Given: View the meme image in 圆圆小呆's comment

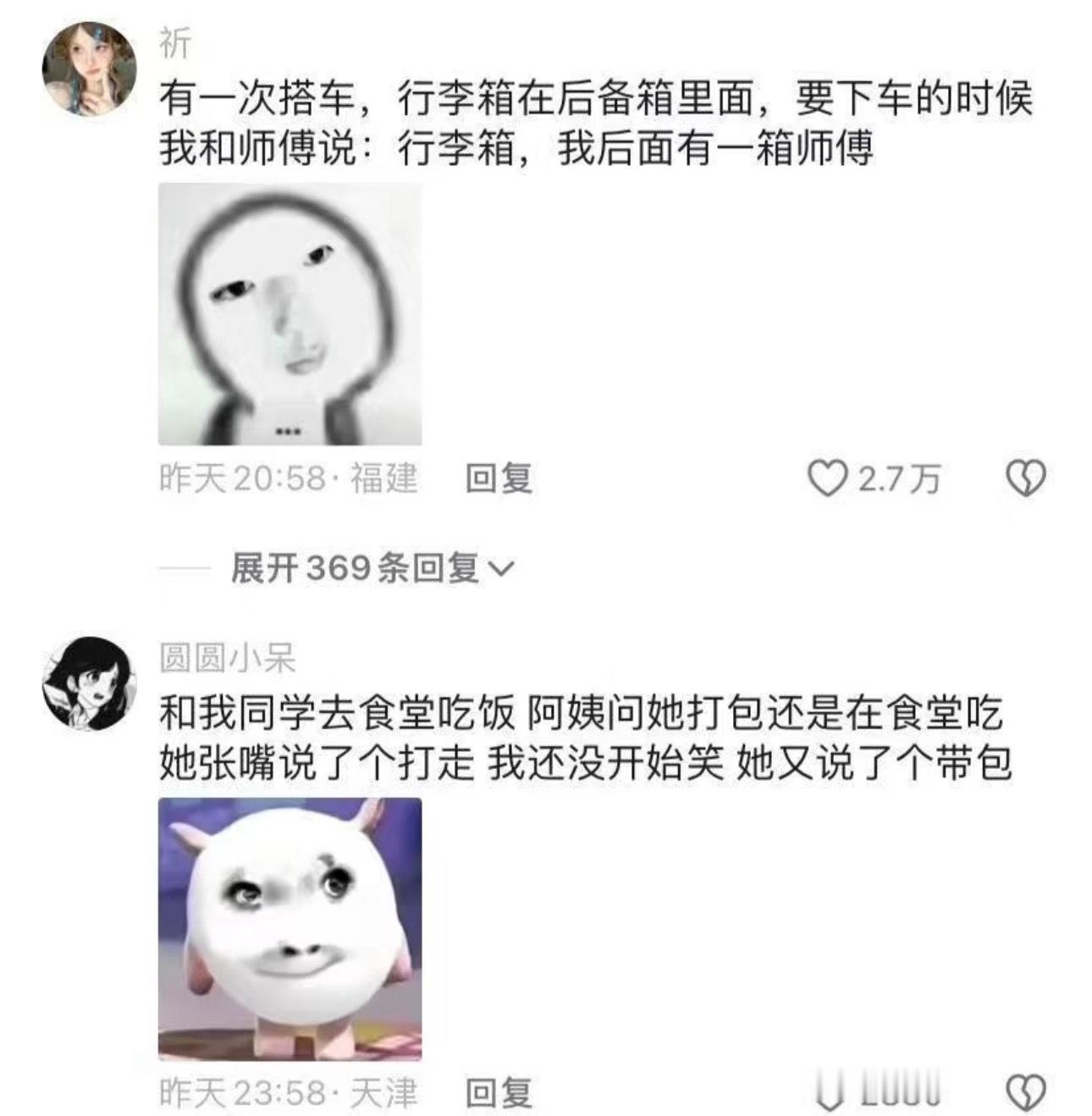Looking at the screenshot, I should pos(290,929).
